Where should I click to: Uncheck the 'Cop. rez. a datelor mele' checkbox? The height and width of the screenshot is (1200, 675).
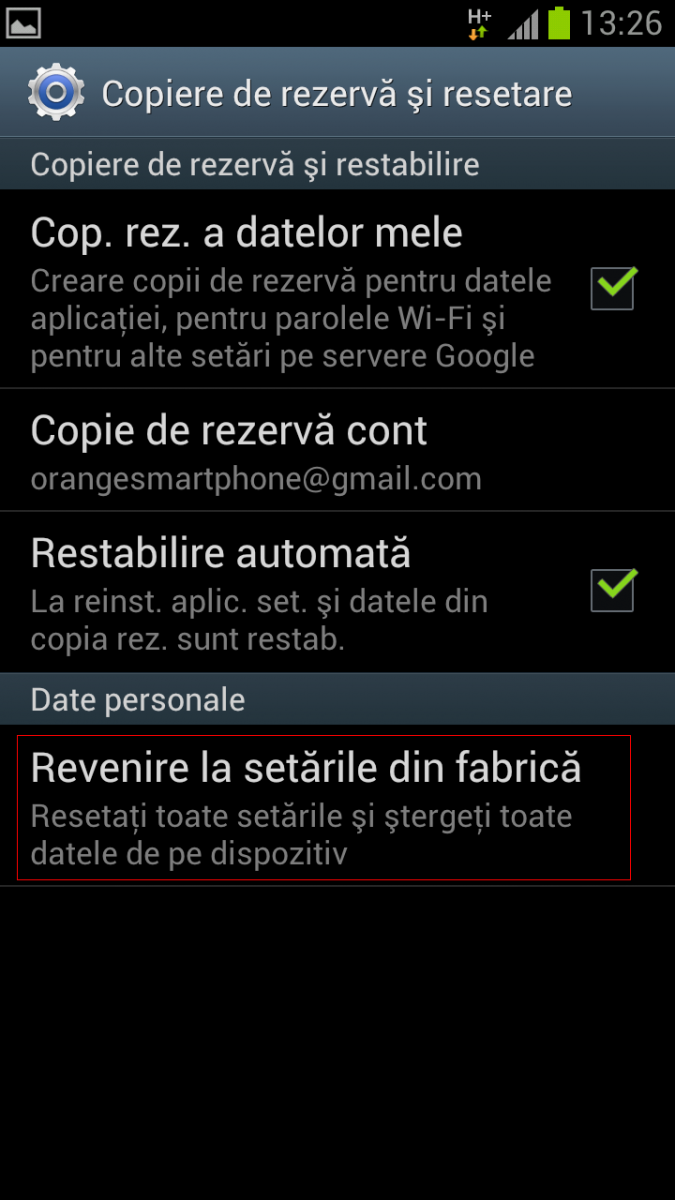click(x=613, y=288)
